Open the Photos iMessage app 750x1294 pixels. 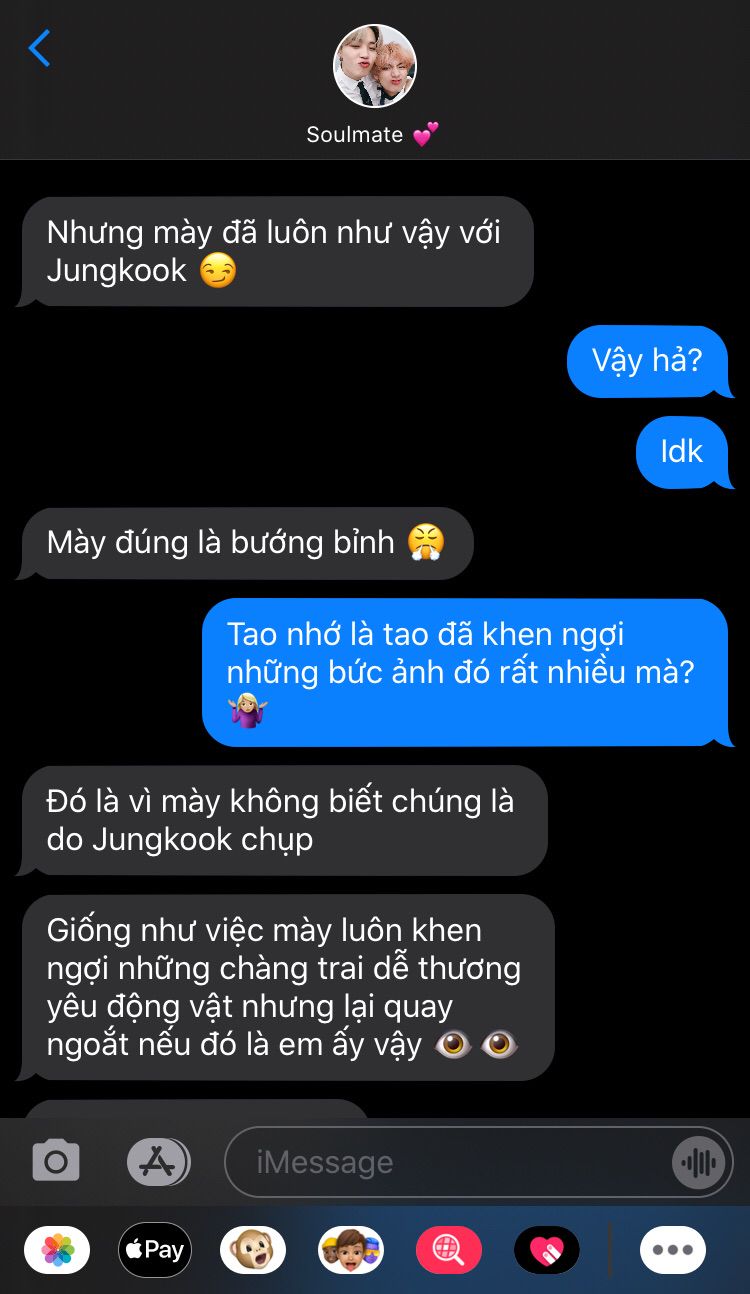(x=57, y=1250)
